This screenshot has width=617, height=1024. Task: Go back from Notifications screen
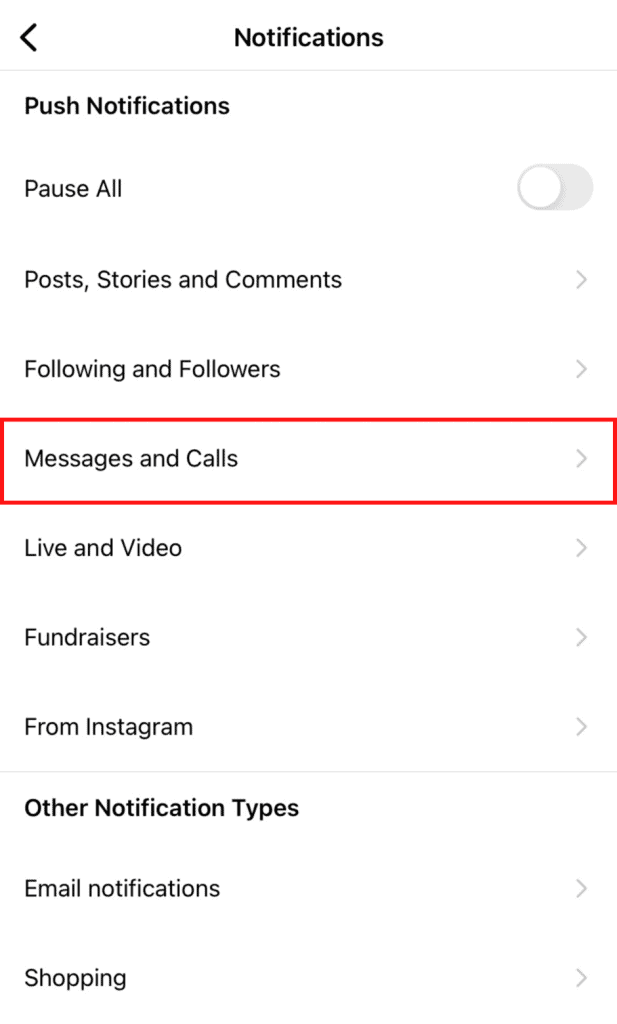(x=29, y=38)
